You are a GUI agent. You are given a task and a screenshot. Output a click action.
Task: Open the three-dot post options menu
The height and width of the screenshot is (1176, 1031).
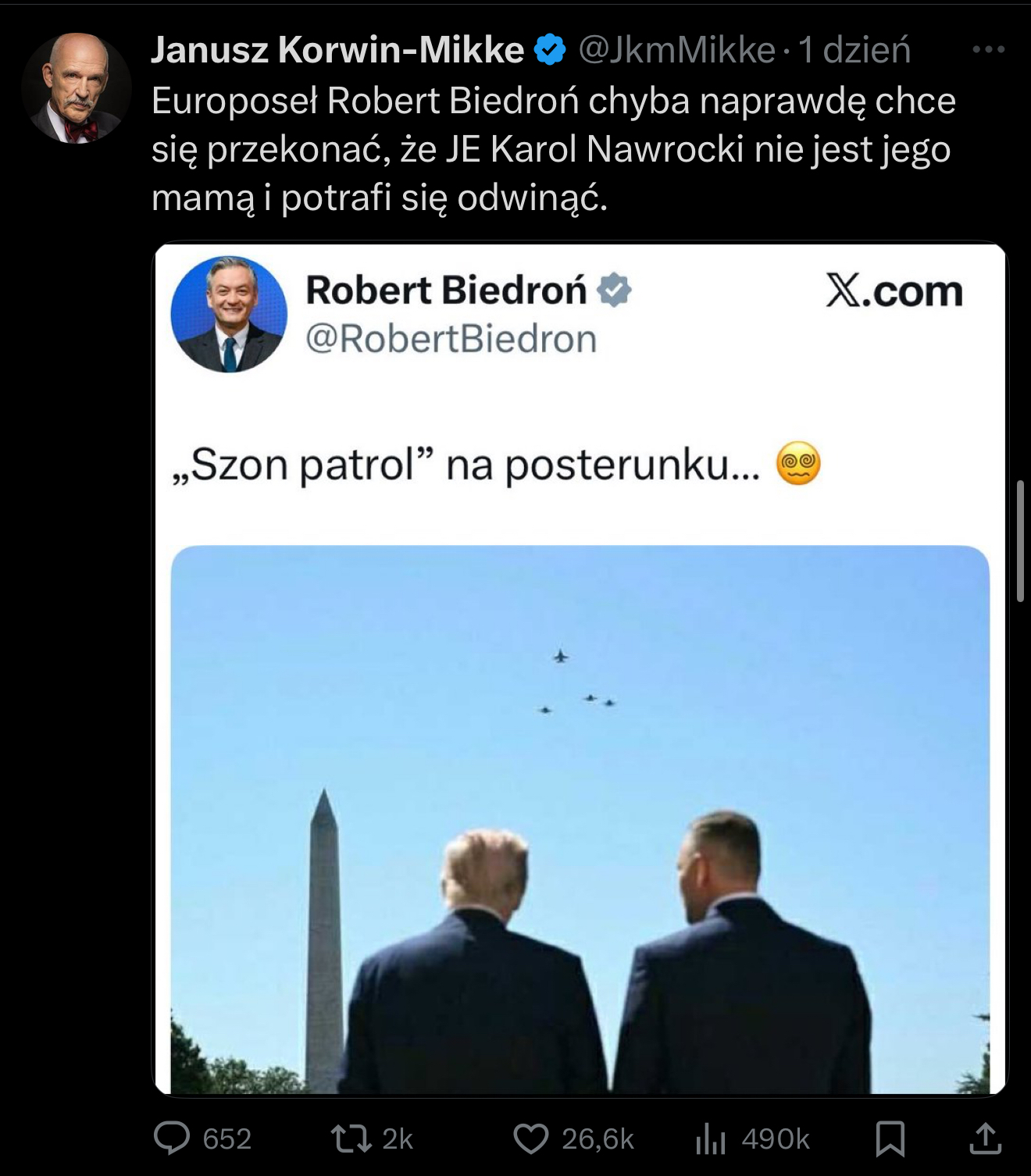click(x=987, y=50)
